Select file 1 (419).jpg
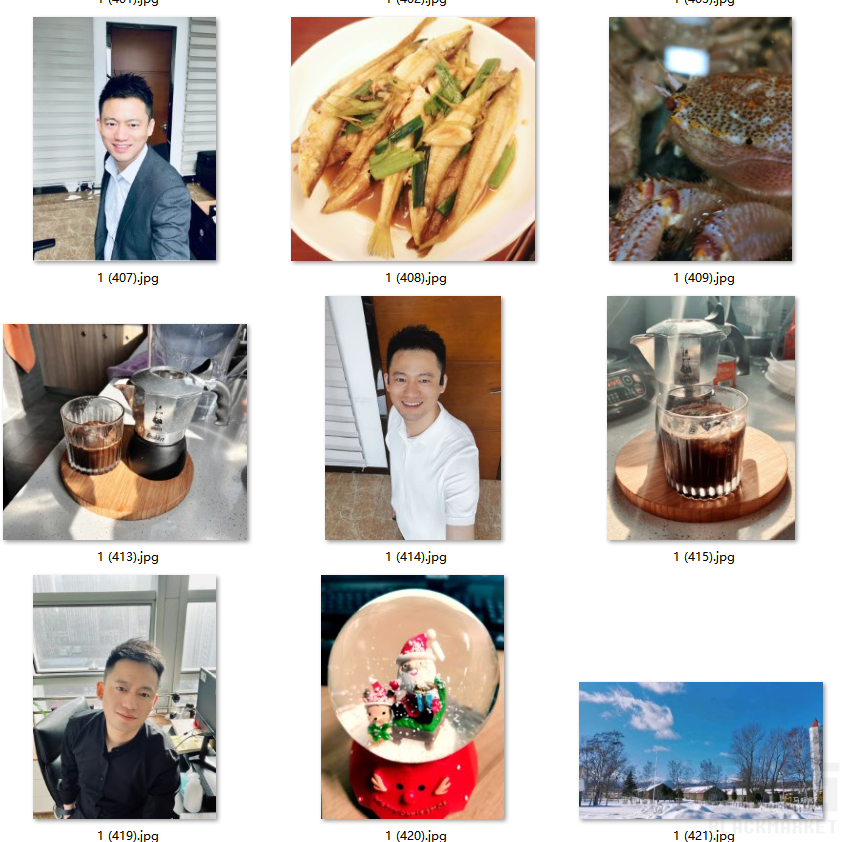Image resolution: width=848 pixels, height=842 pixels. coord(124,697)
